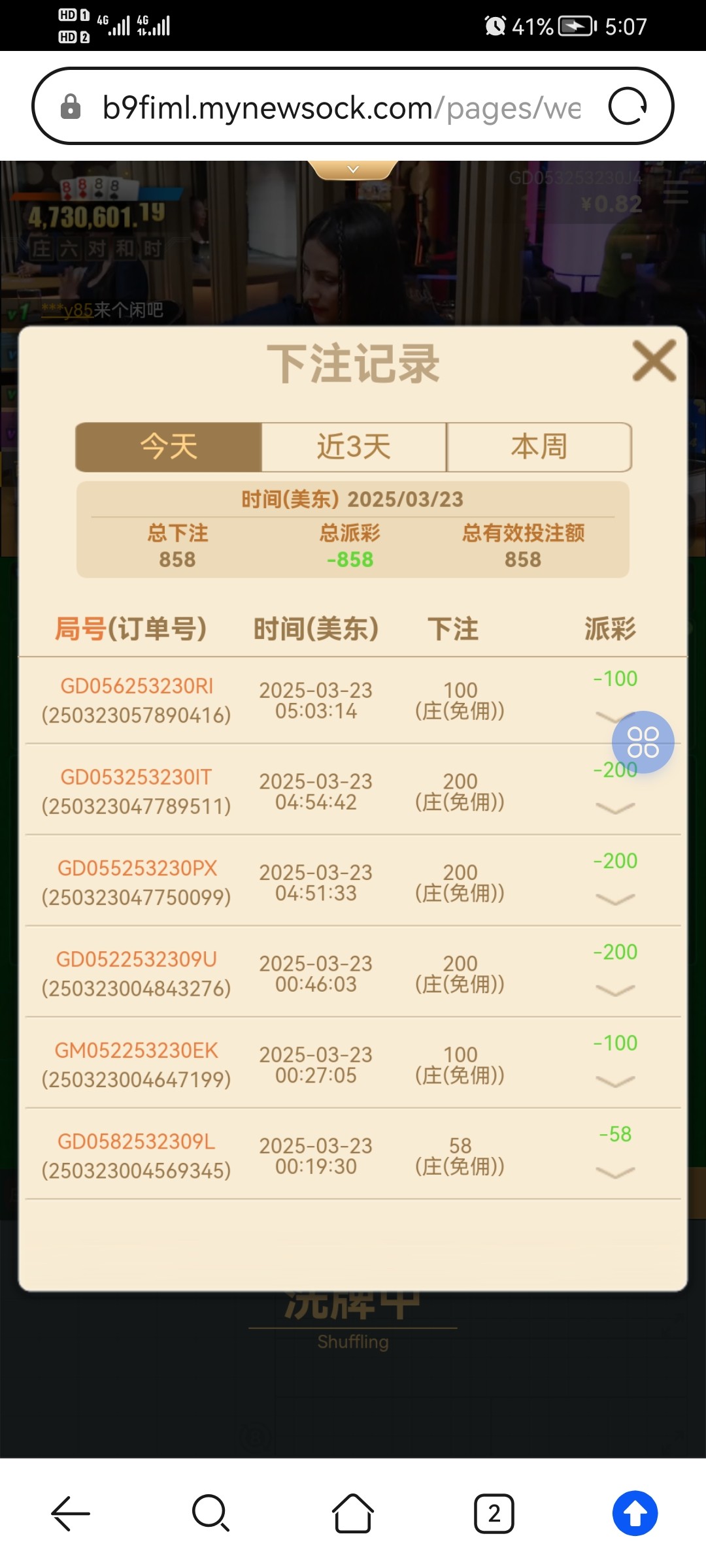Tap the browser address bar URL

(x=340, y=108)
